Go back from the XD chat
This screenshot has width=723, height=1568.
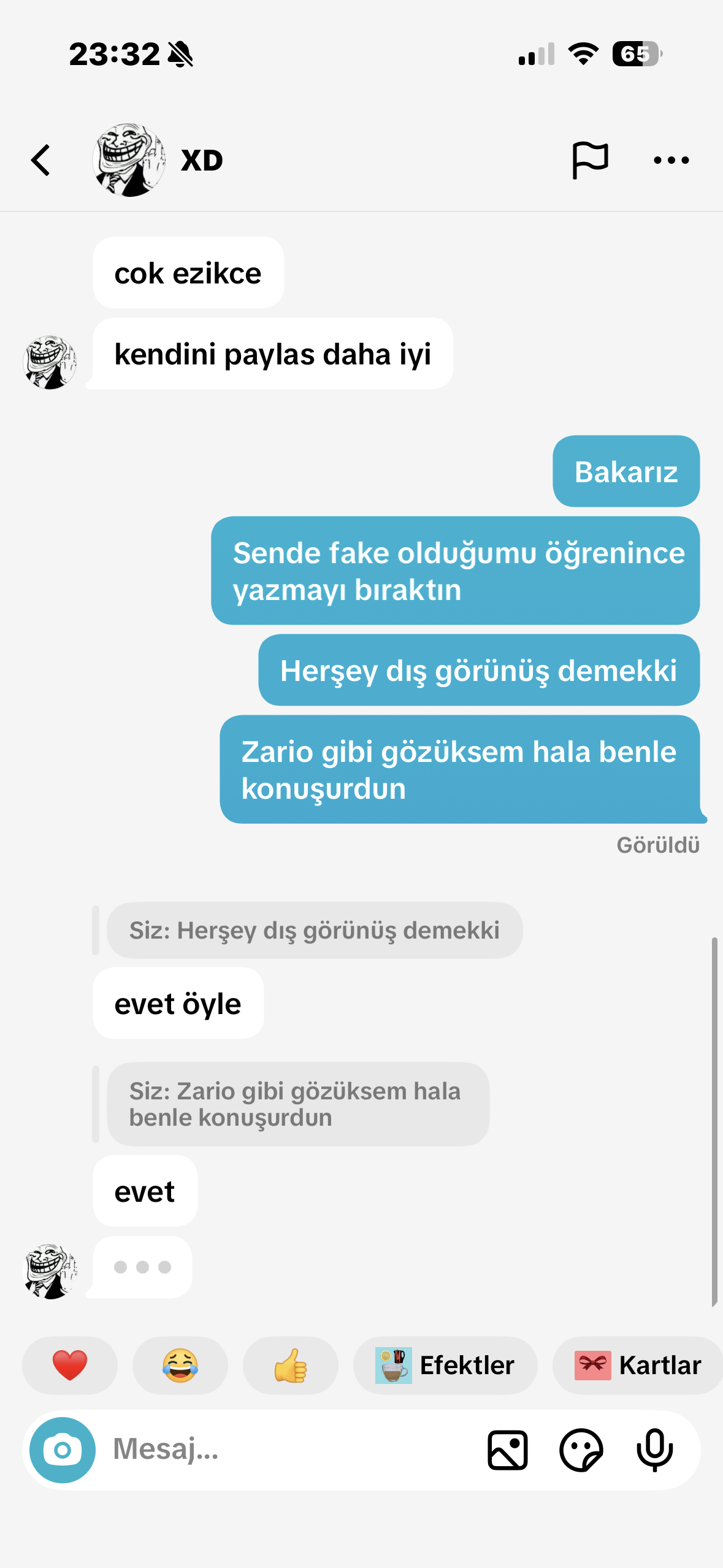40,161
